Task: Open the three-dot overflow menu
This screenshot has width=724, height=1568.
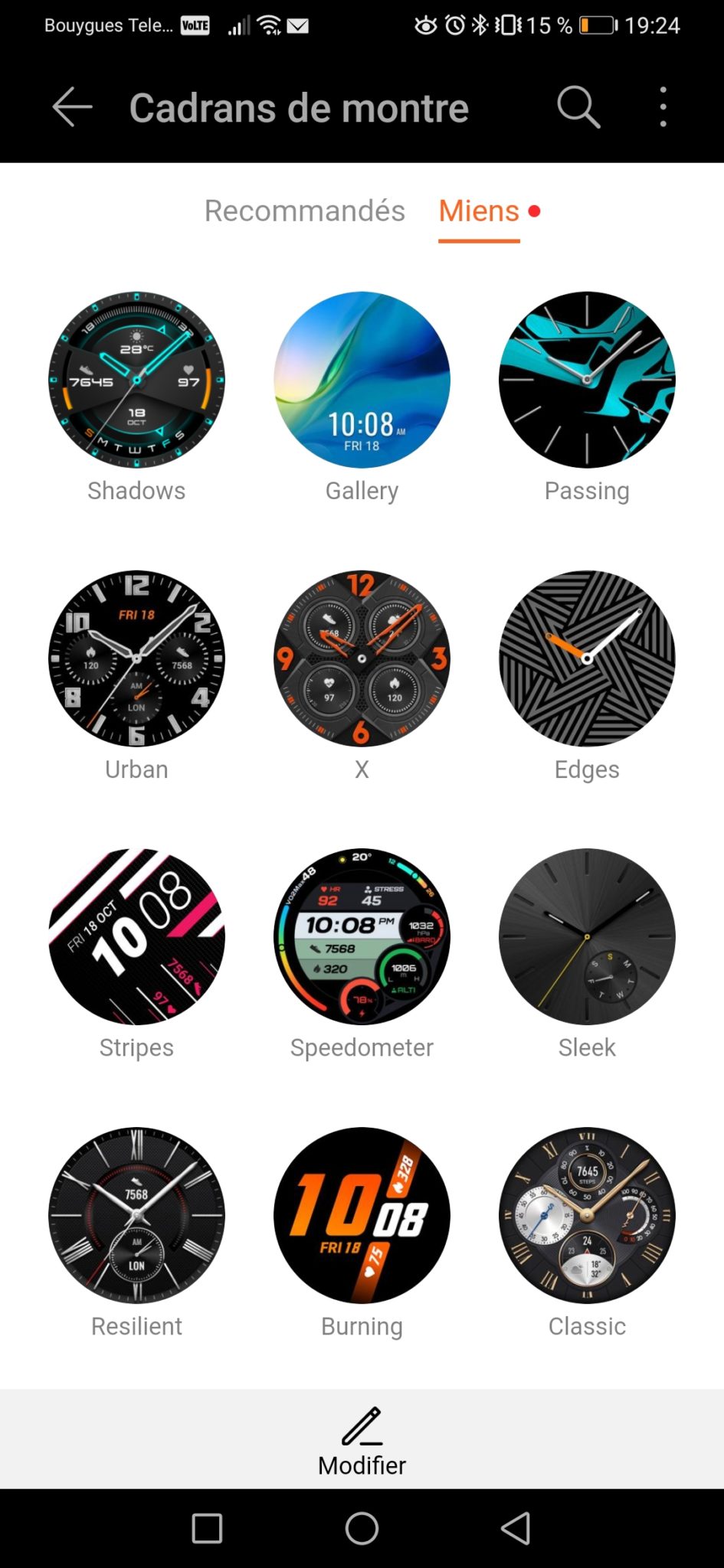Action: coord(663,107)
